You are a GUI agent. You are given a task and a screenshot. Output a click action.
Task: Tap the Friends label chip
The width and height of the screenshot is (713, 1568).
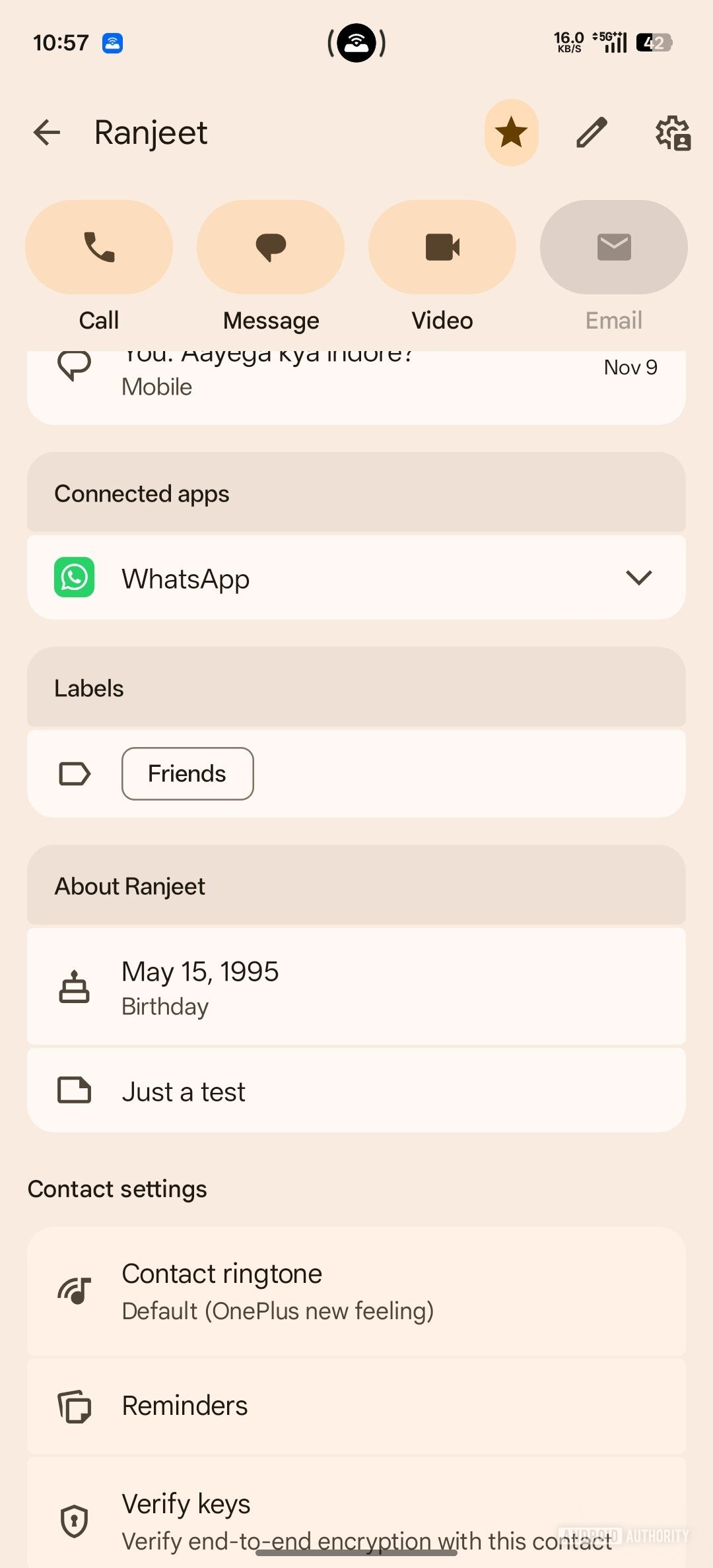coord(187,773)
